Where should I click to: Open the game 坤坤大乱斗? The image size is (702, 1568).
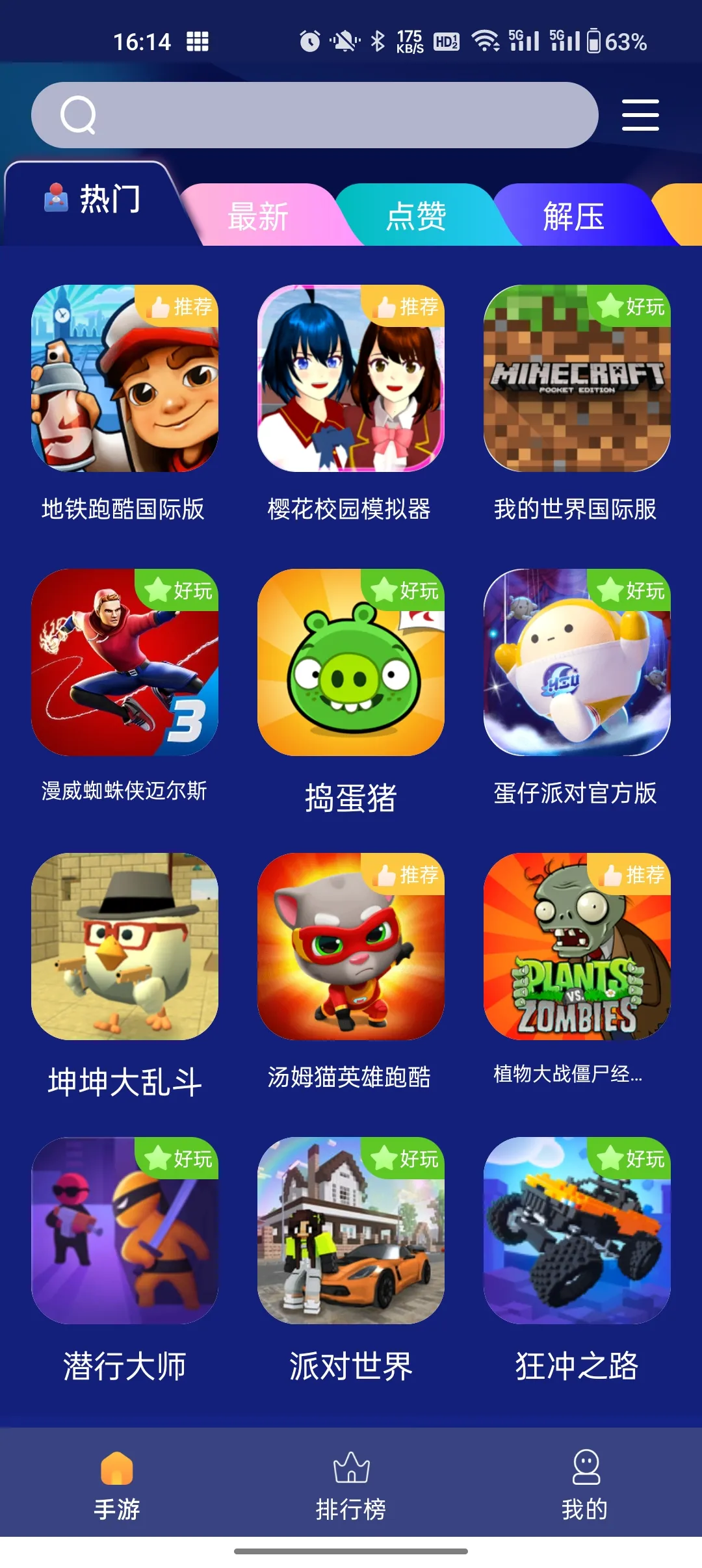pyautogui.click(x=125, y=946)
